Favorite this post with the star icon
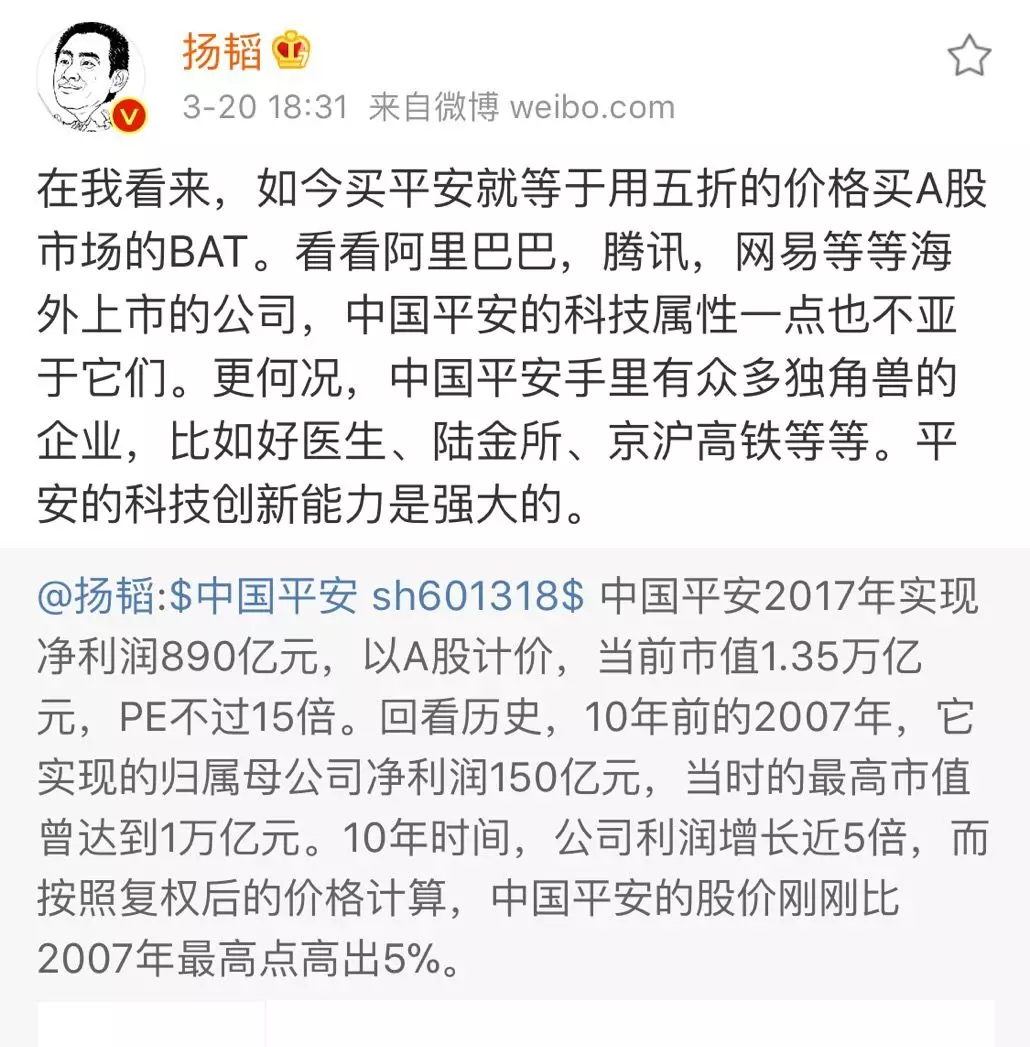This screenshot has width=1030, height=1047. pos(968,56)
